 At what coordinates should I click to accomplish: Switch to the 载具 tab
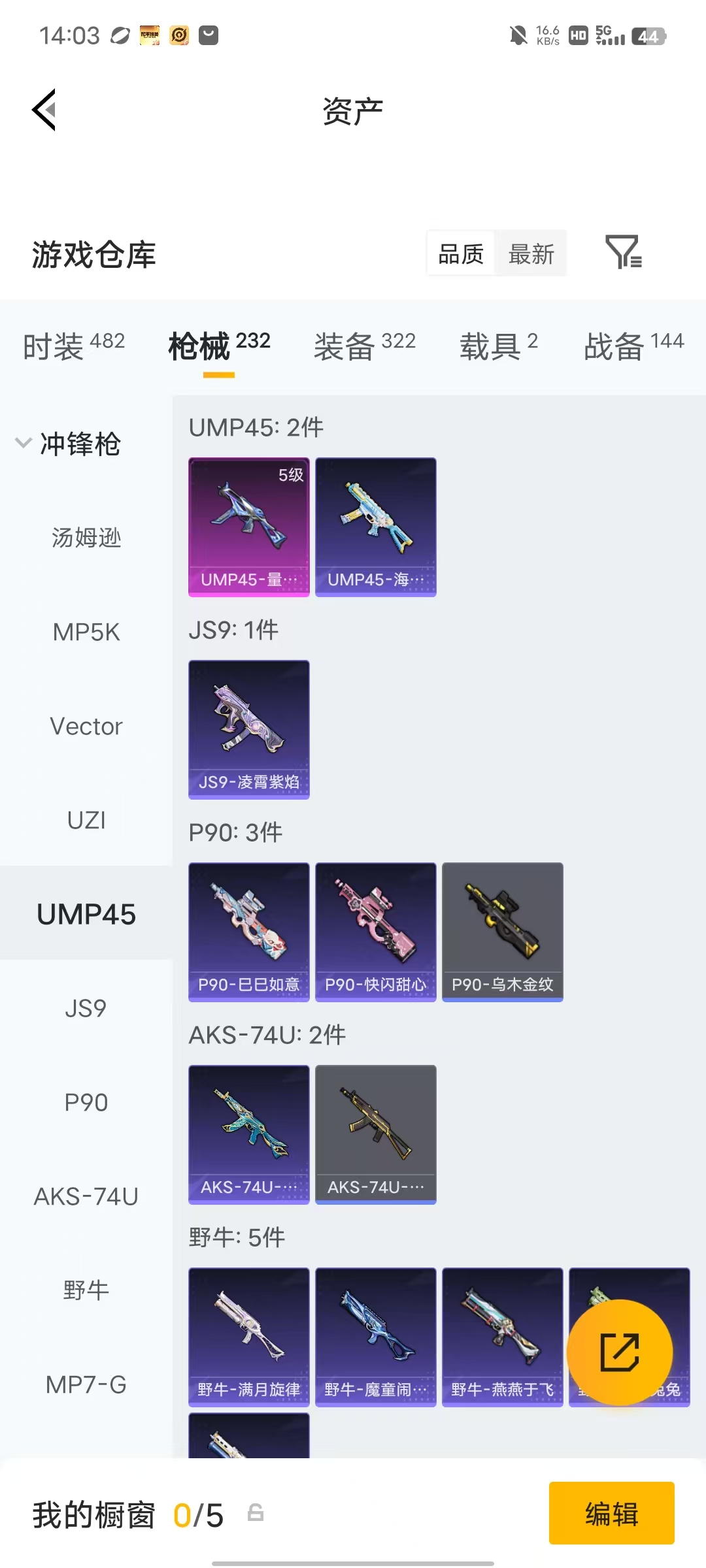click(x=498, y=345)
